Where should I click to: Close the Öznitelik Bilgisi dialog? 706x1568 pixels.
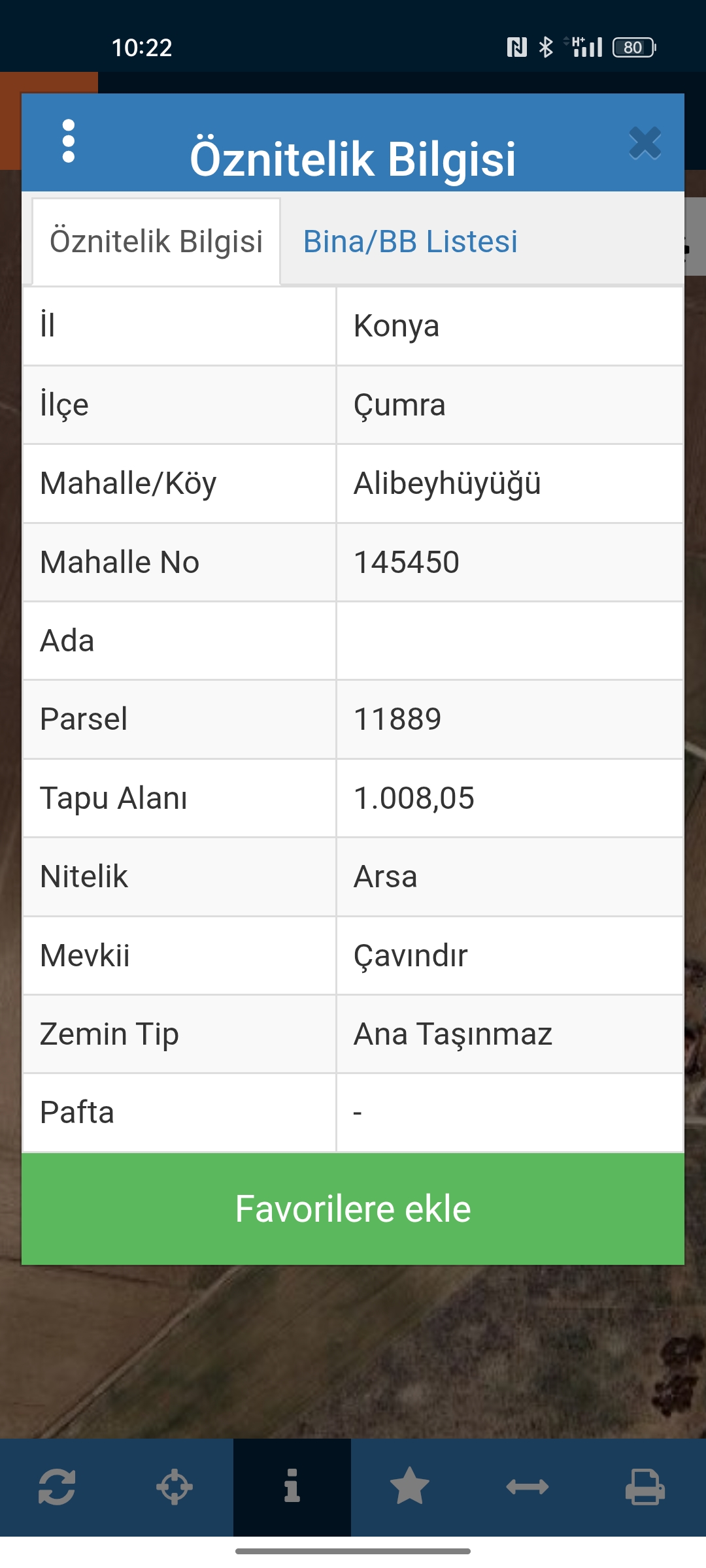click(x=645, y=143)
